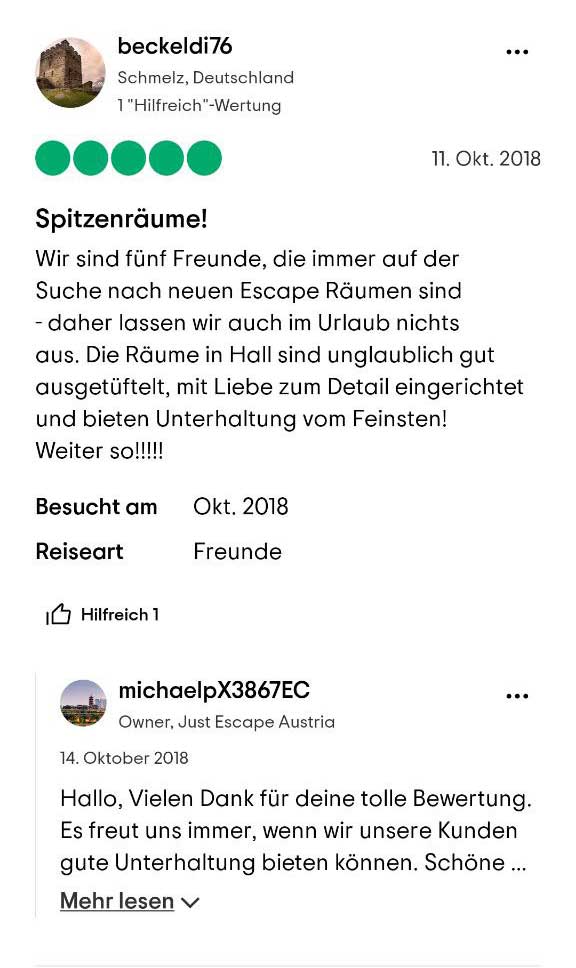The image size is (576, 968).
Task: Open michaelpX3867EC username link
Action: click(214, 690)
